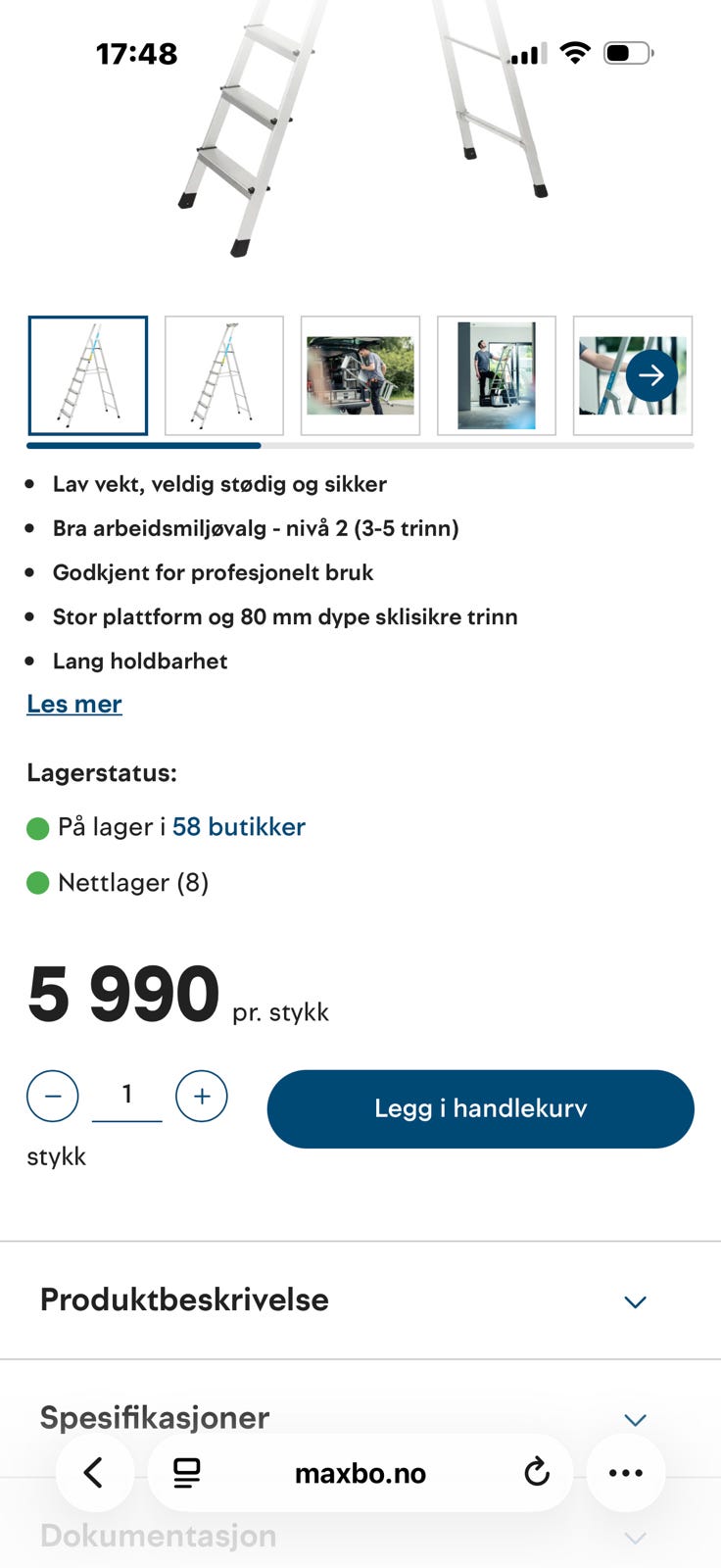The image size is (721, 1568).
Task: Open the 58 butikker stock link
Action: 238,827
